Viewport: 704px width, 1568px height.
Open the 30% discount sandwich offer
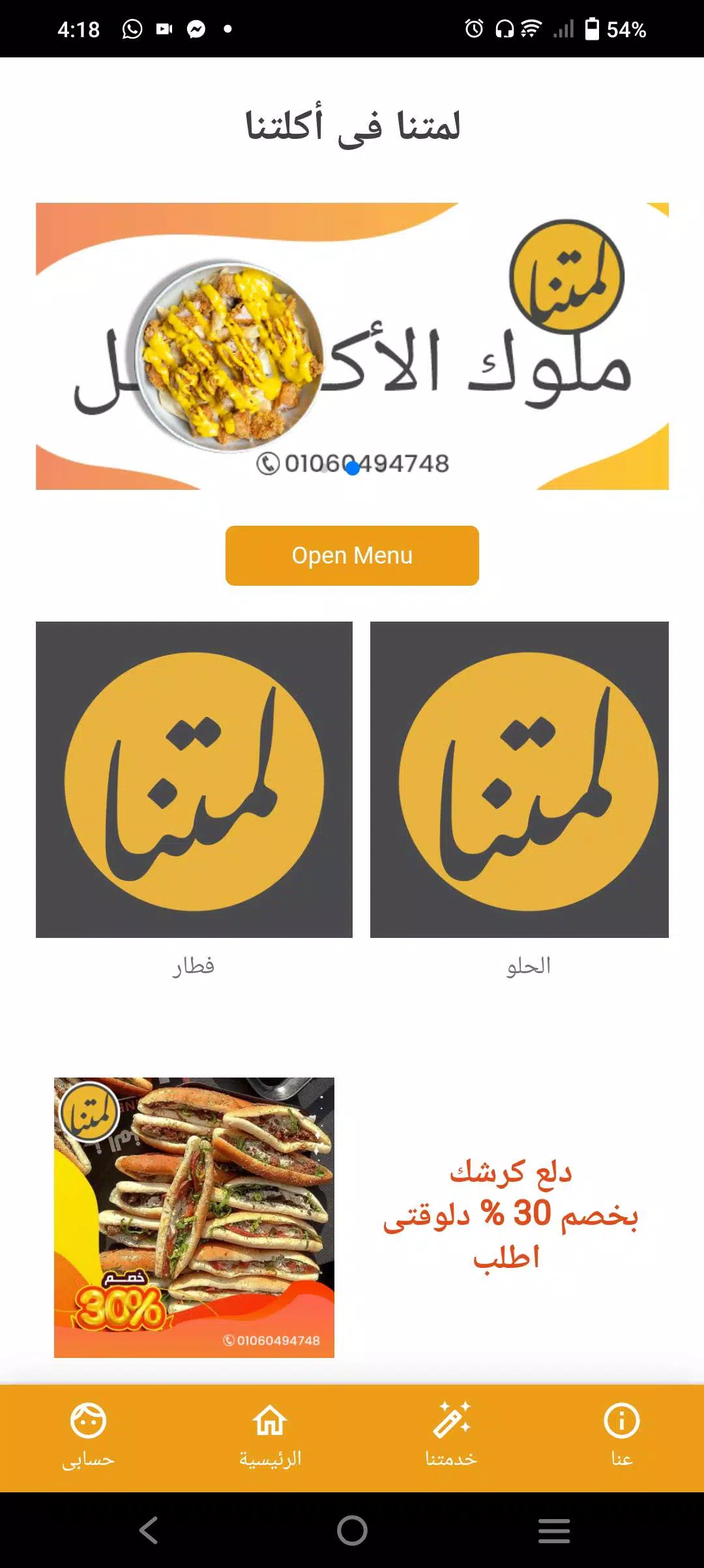click(x=194, y=1217)
